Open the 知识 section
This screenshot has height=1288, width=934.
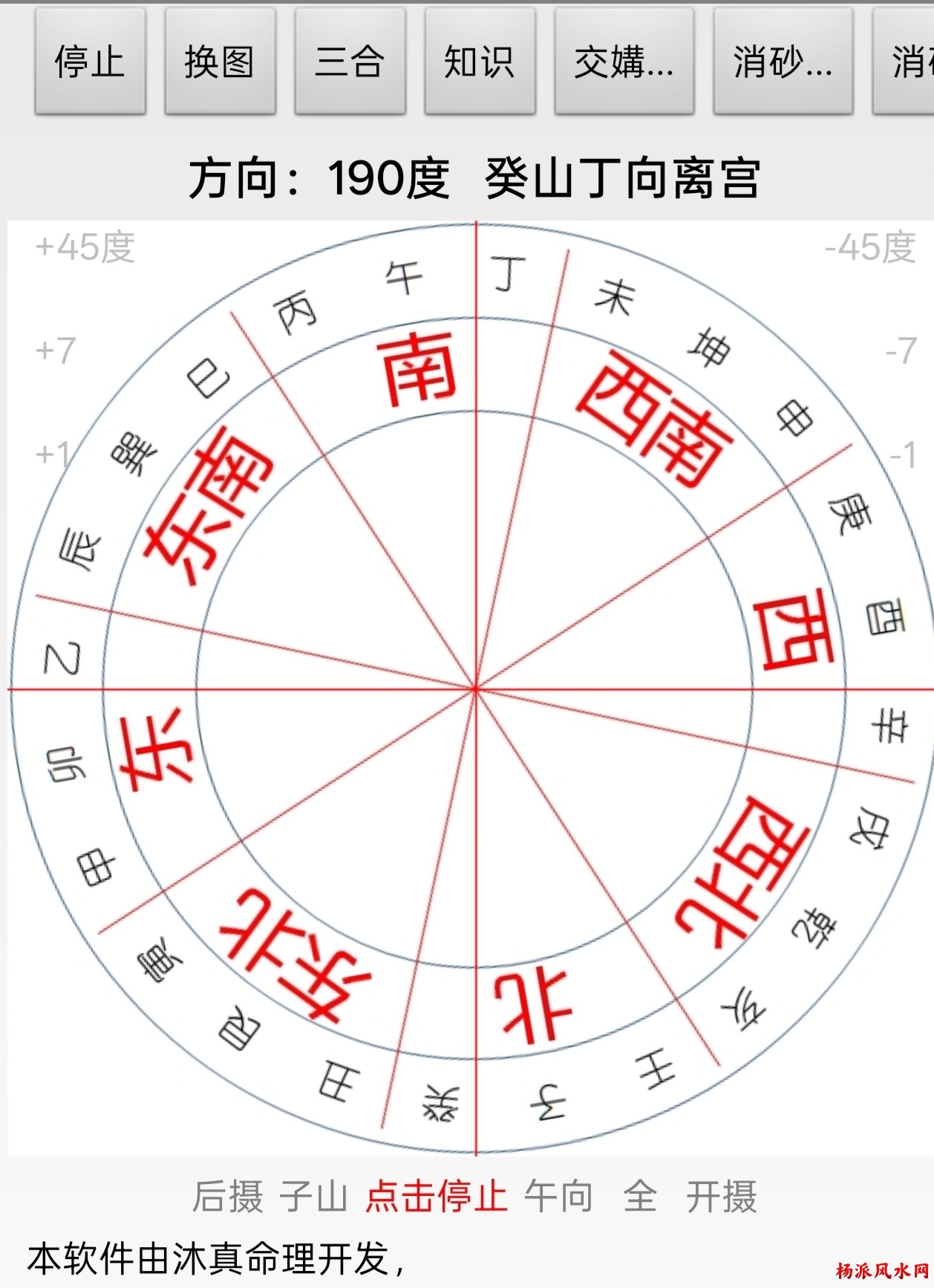[480, 62]
